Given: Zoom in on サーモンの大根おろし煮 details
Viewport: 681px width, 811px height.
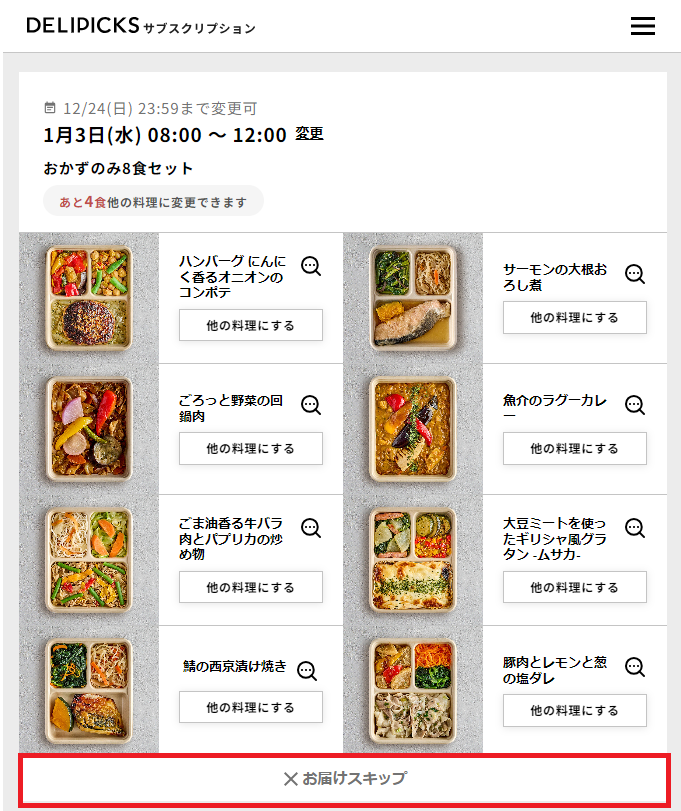Looking at the screenshot, I should 635,274.
